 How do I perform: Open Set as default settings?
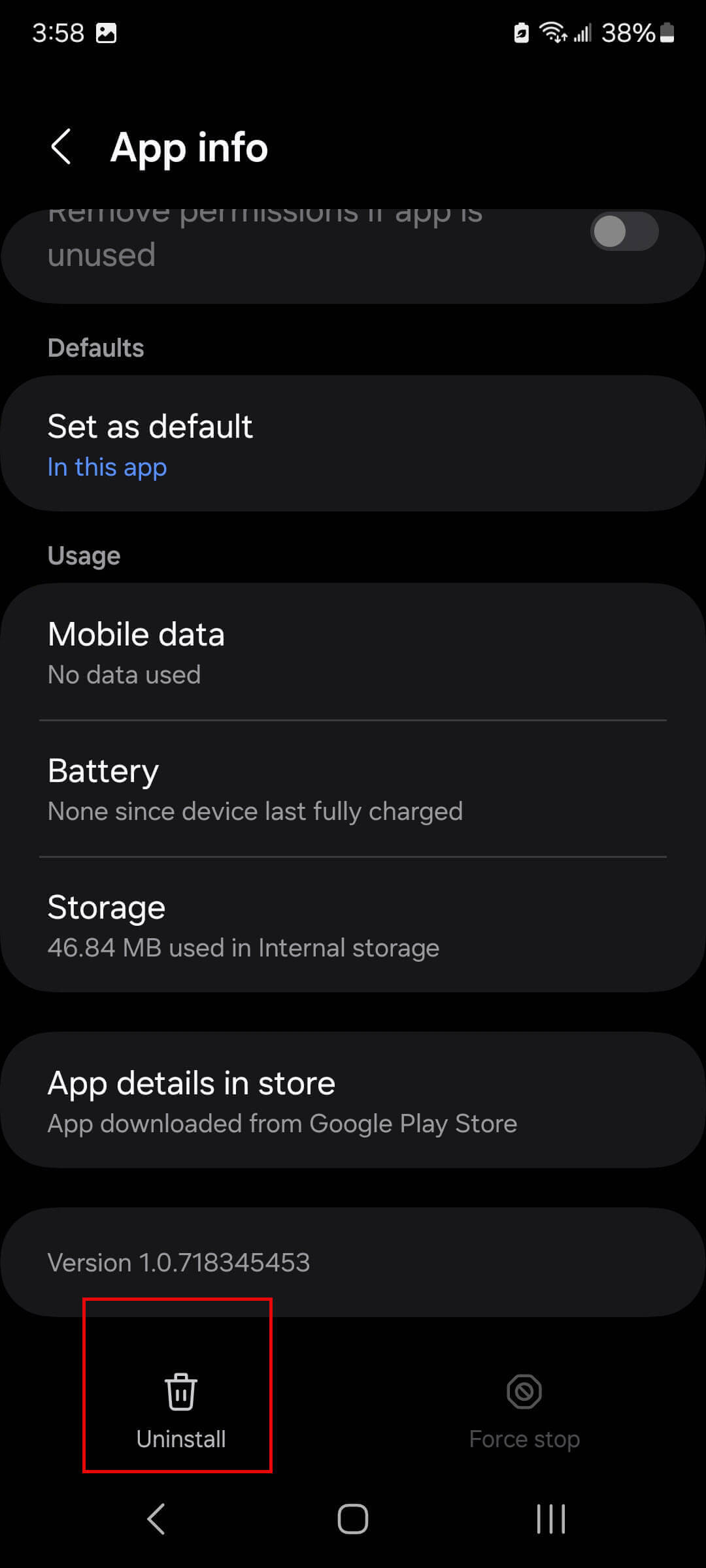[353, 444]
